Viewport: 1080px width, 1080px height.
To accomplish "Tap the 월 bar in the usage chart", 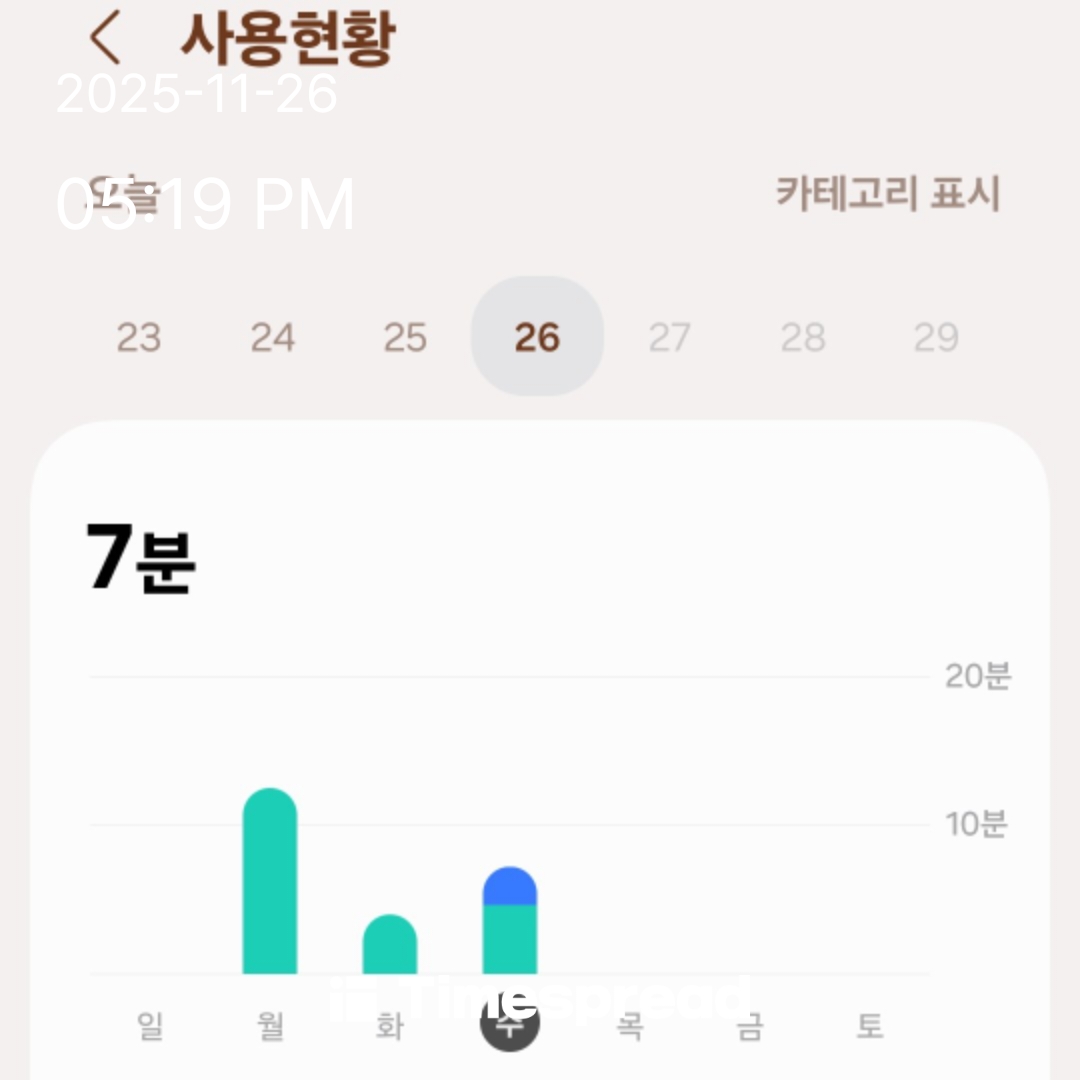I will [270, 882].
